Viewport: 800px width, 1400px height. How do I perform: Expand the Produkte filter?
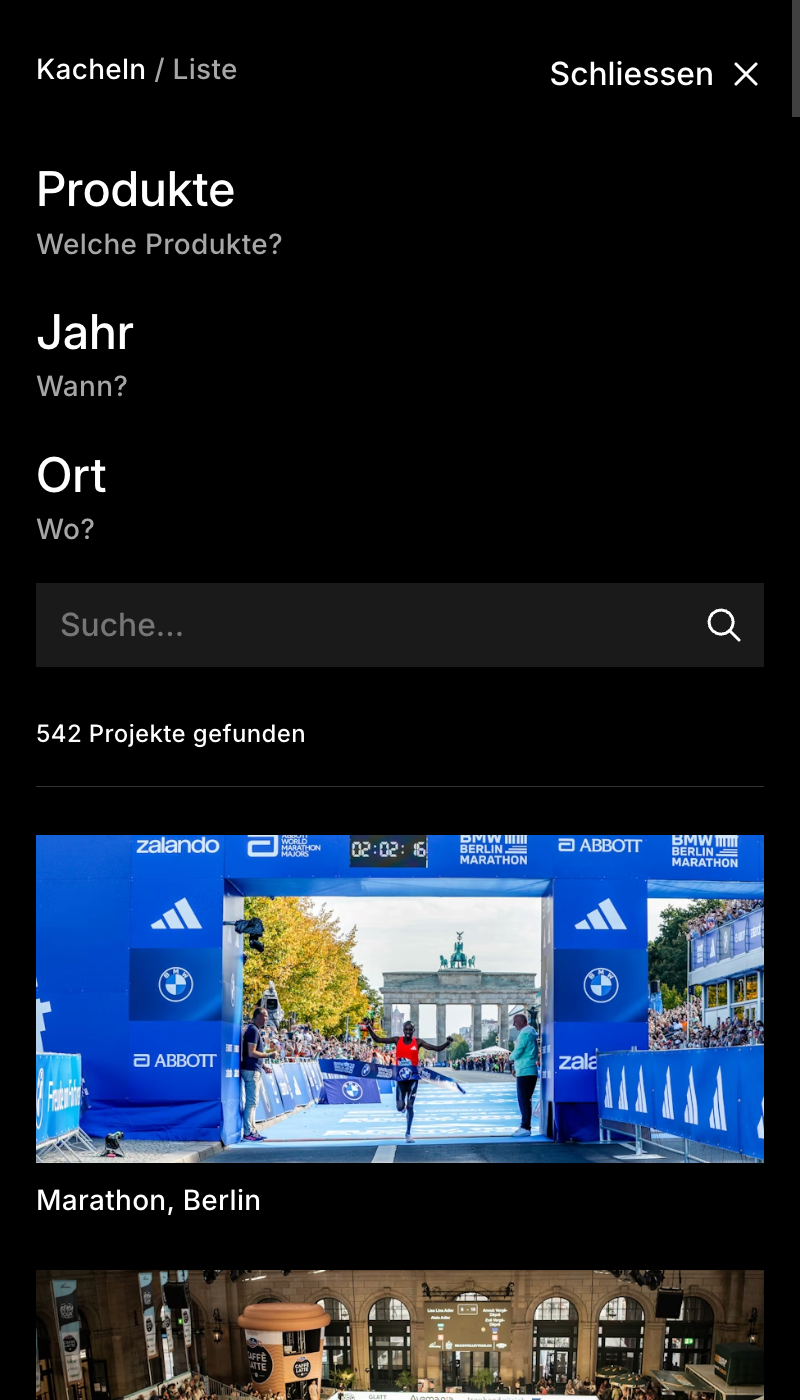[136, 190]
